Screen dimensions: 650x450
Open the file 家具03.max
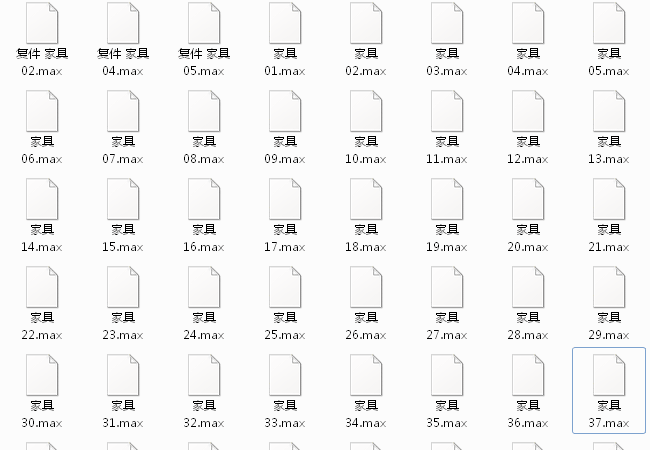click(x=447, y=23)
